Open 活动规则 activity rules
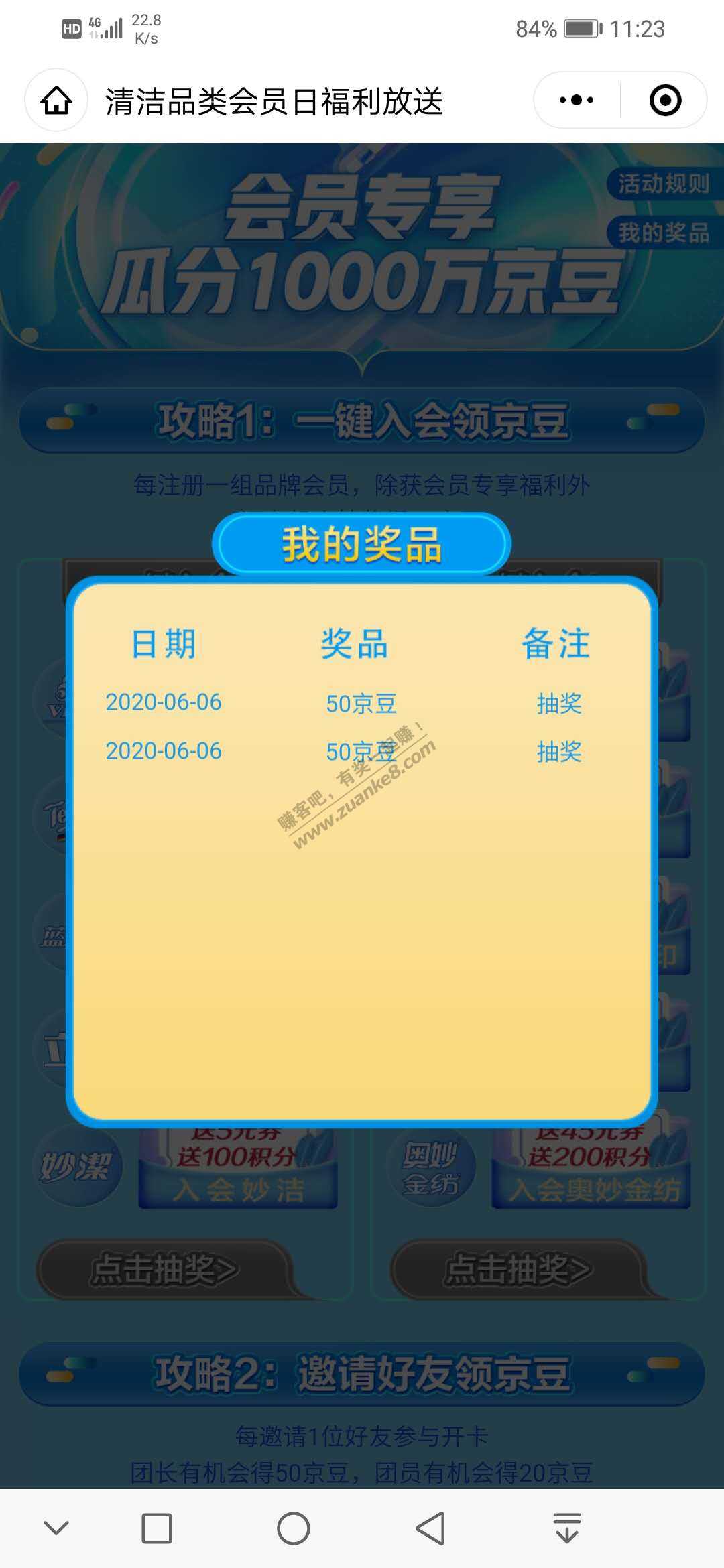Screen dimensions: 724x1568 tap(662, 184)
